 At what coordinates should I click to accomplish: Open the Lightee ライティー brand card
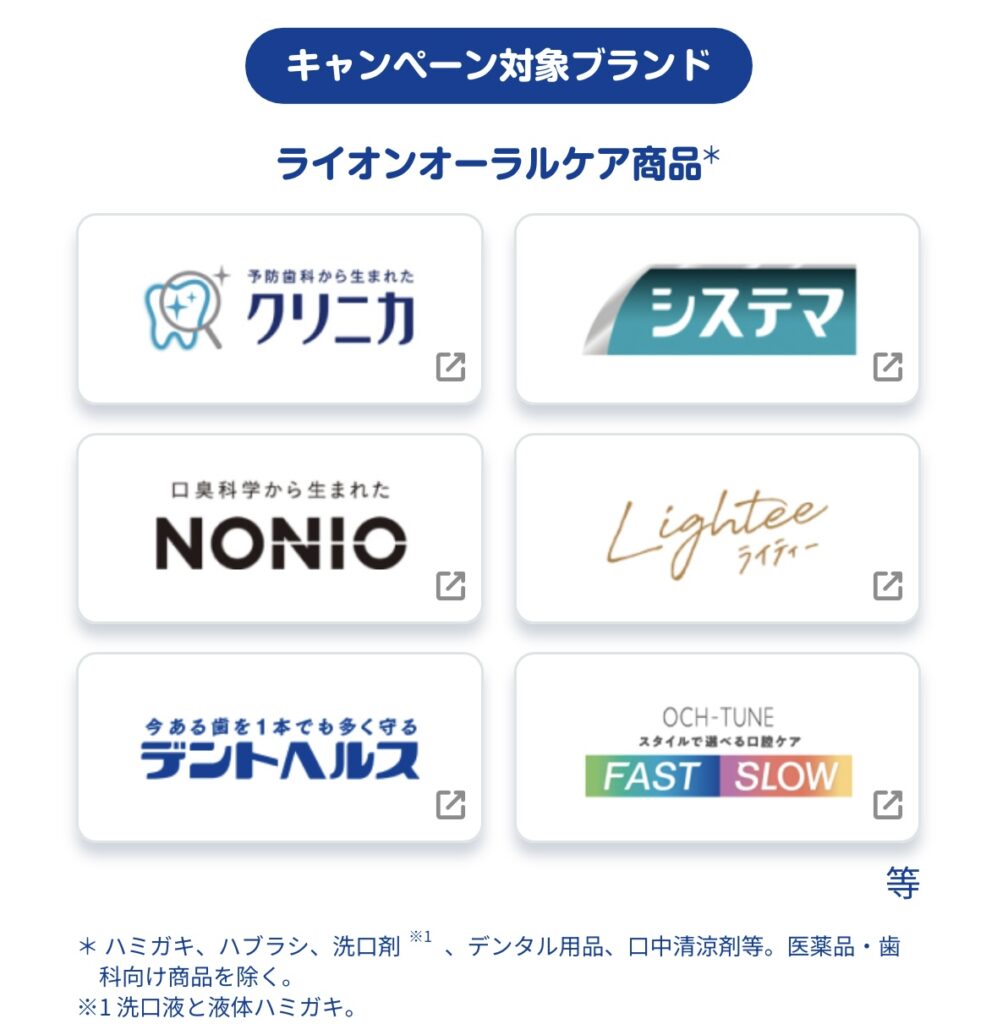pyautogui.click(x=717, y=528)
